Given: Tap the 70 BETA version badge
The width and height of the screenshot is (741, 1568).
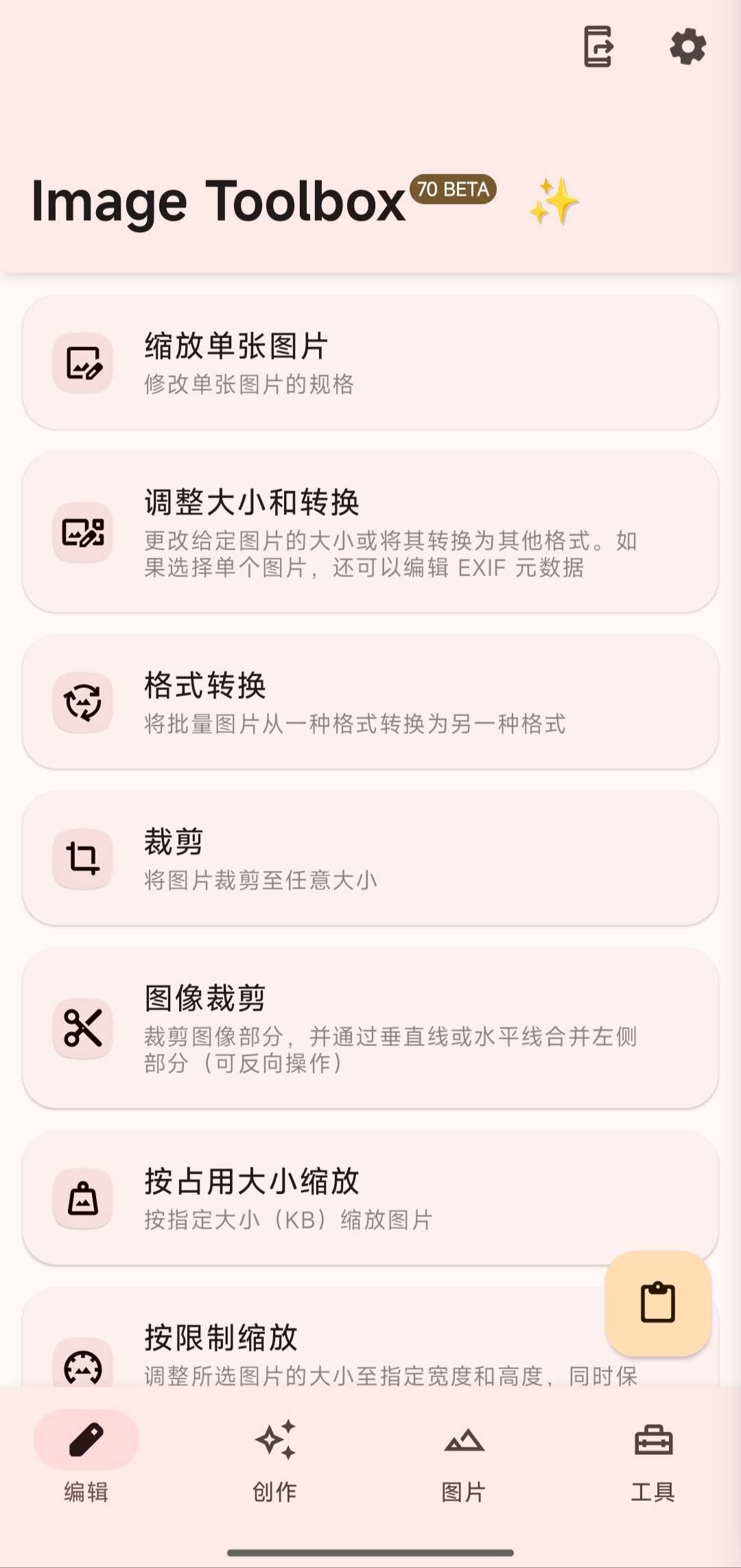Looking at the screenshot, I should click(x=453, y=189).
